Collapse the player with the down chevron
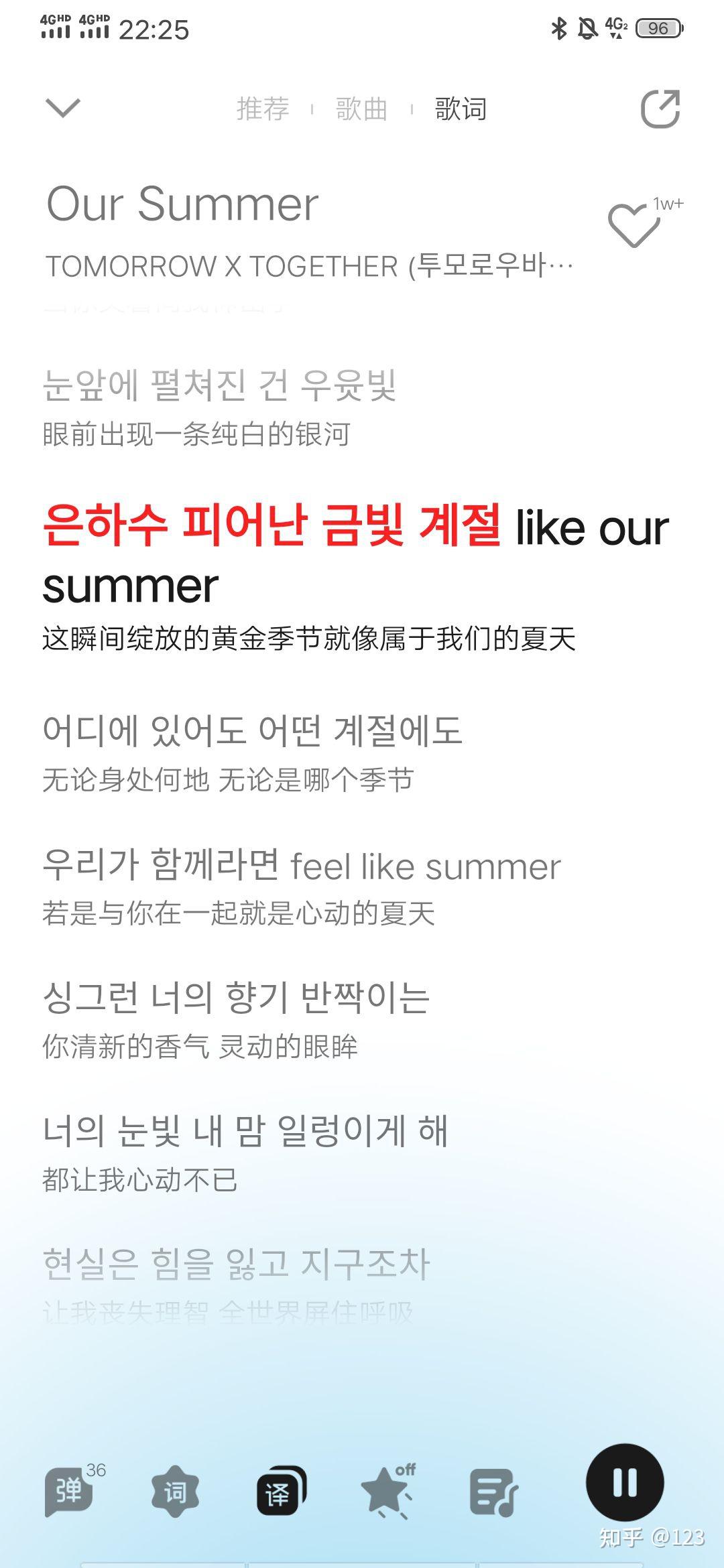 coord(63,107)
